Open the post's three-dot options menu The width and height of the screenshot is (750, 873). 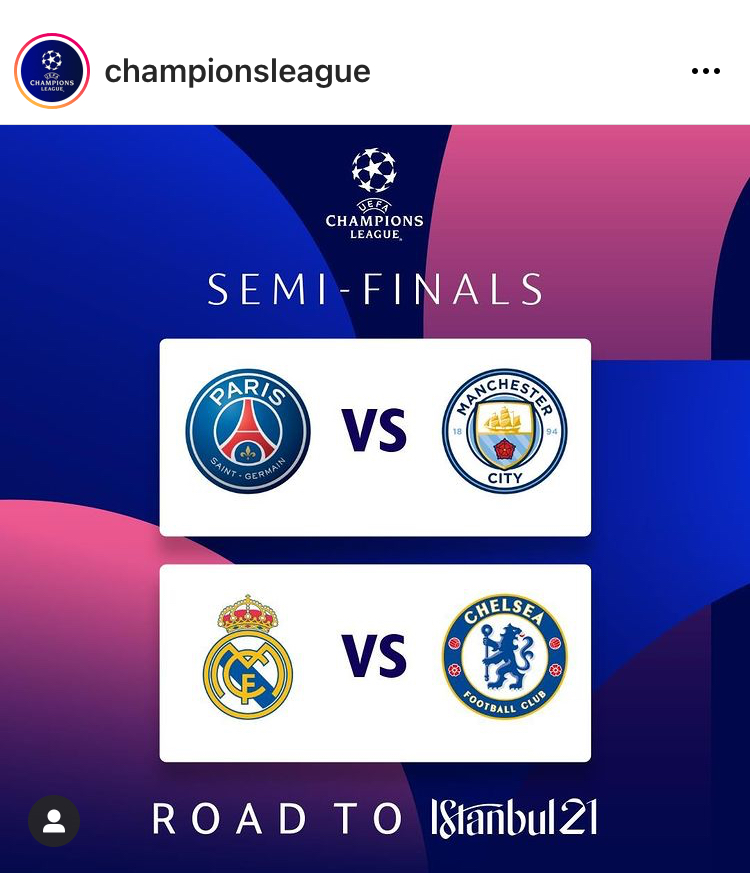pyautogui.click(x=705, y=71)
